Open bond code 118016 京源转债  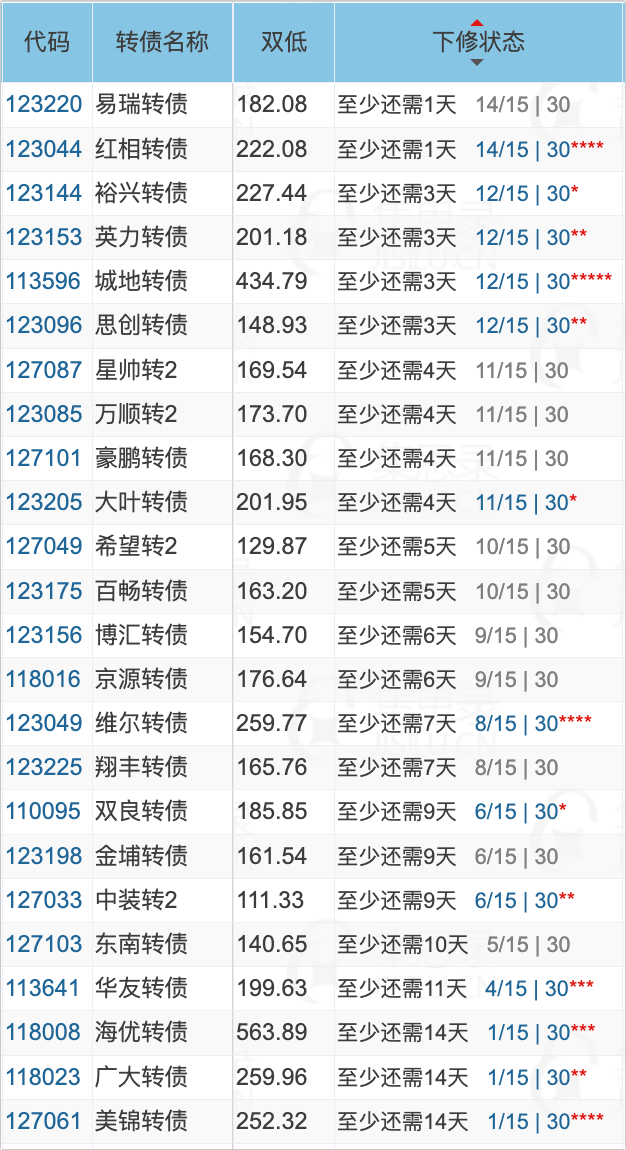point(43,679)
